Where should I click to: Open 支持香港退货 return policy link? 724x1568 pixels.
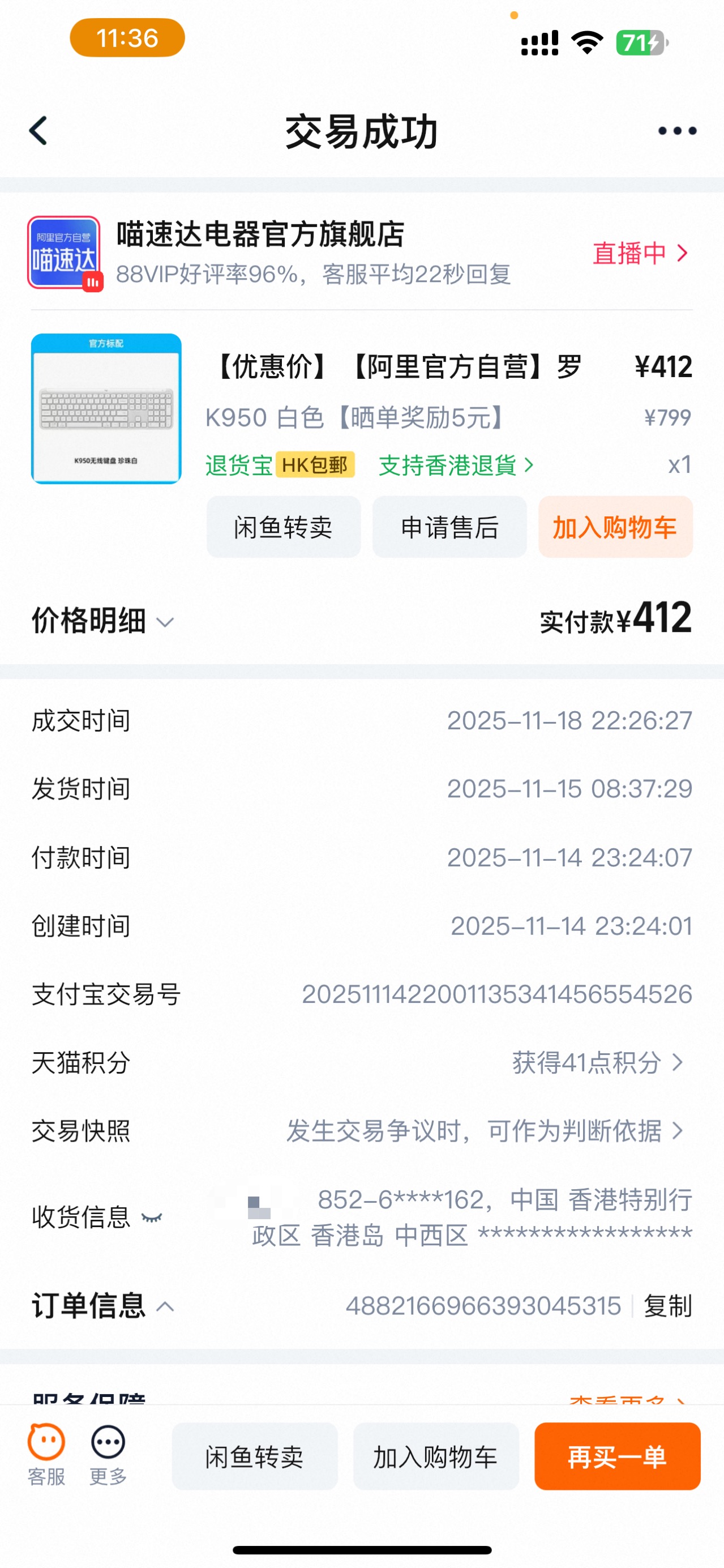pos(453,465)
